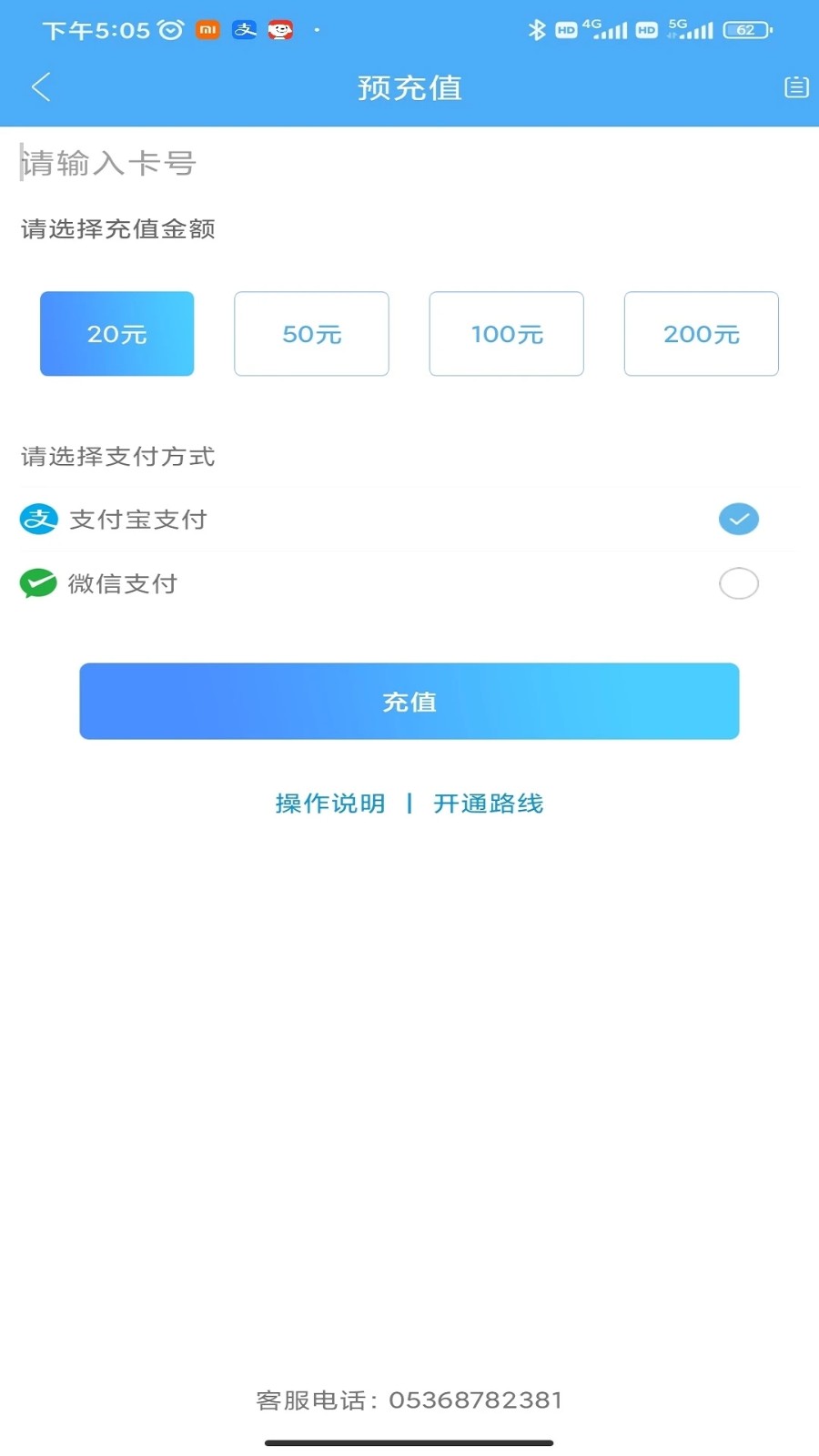The width and height of the screenshot is (819, 1456).
Task: Open the 开通路线 routes link
Action: click(489, 804)
